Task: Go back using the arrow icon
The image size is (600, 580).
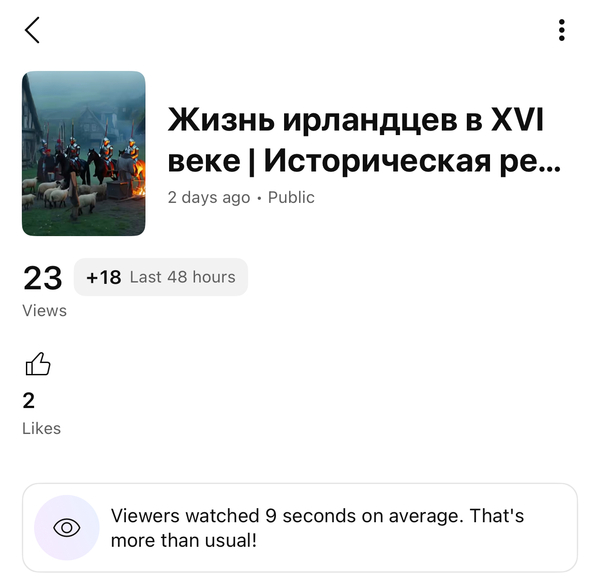Action: (33, 30)
